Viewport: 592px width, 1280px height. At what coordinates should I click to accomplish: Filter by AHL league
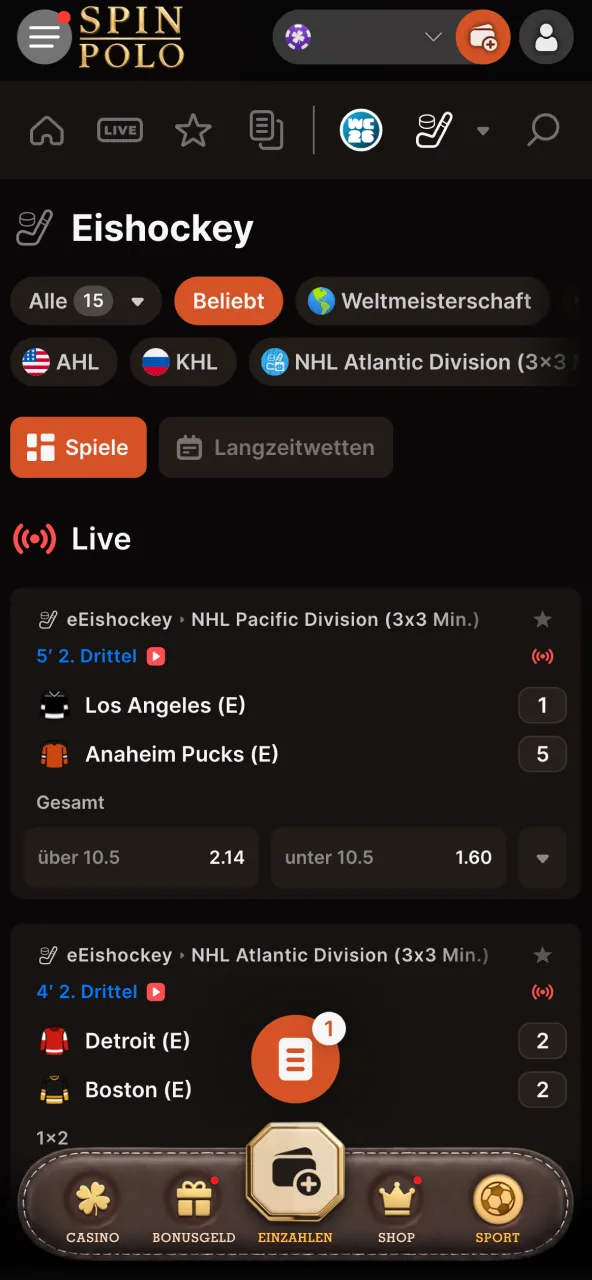(63, 362)
